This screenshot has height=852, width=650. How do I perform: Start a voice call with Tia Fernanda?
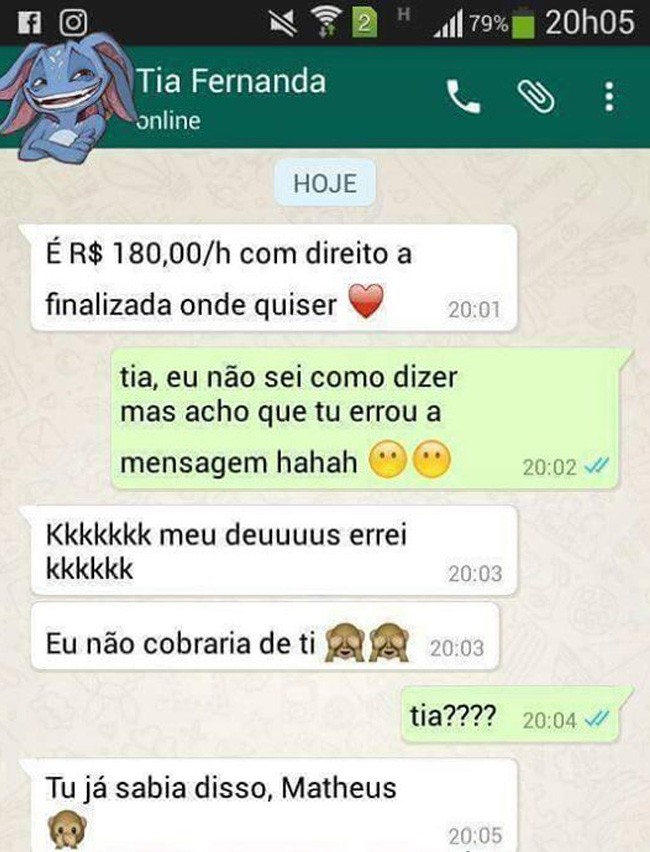coord(463,97)
